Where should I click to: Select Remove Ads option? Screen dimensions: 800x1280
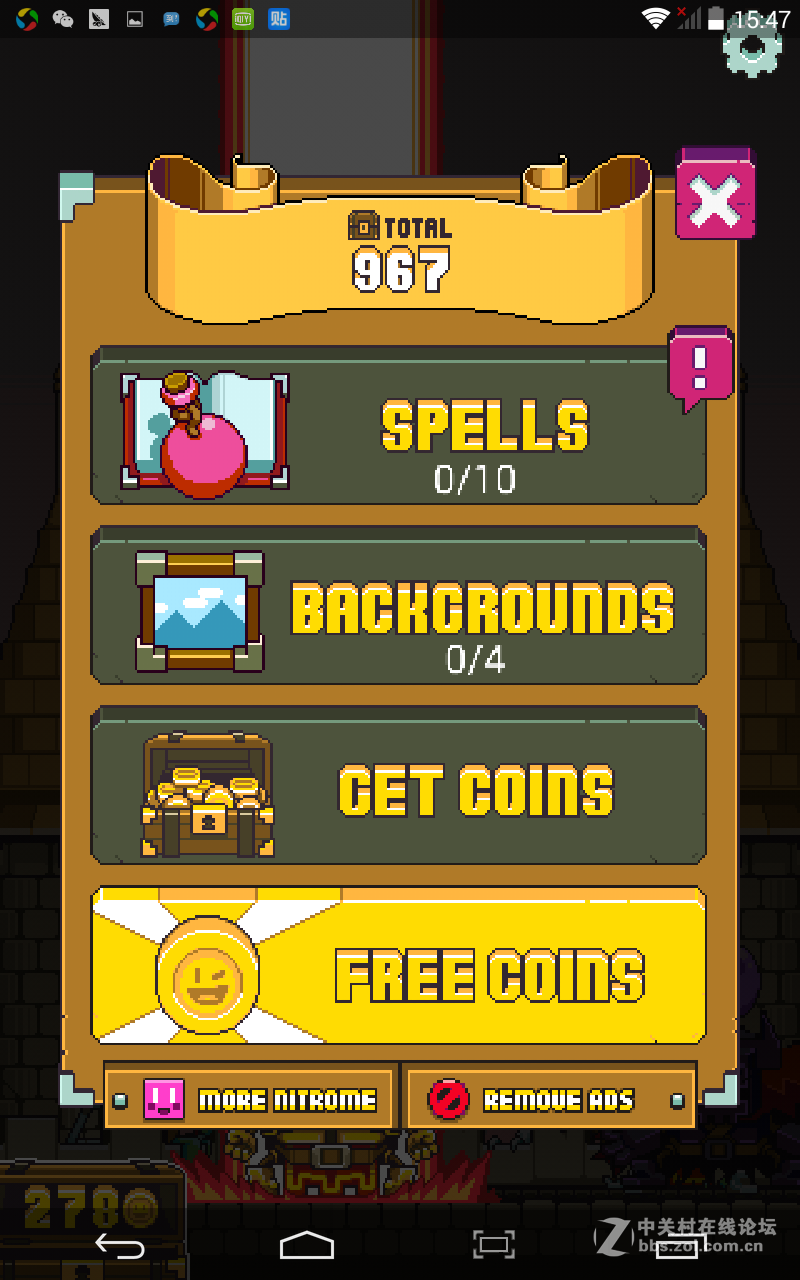(x=548, y=1098)
